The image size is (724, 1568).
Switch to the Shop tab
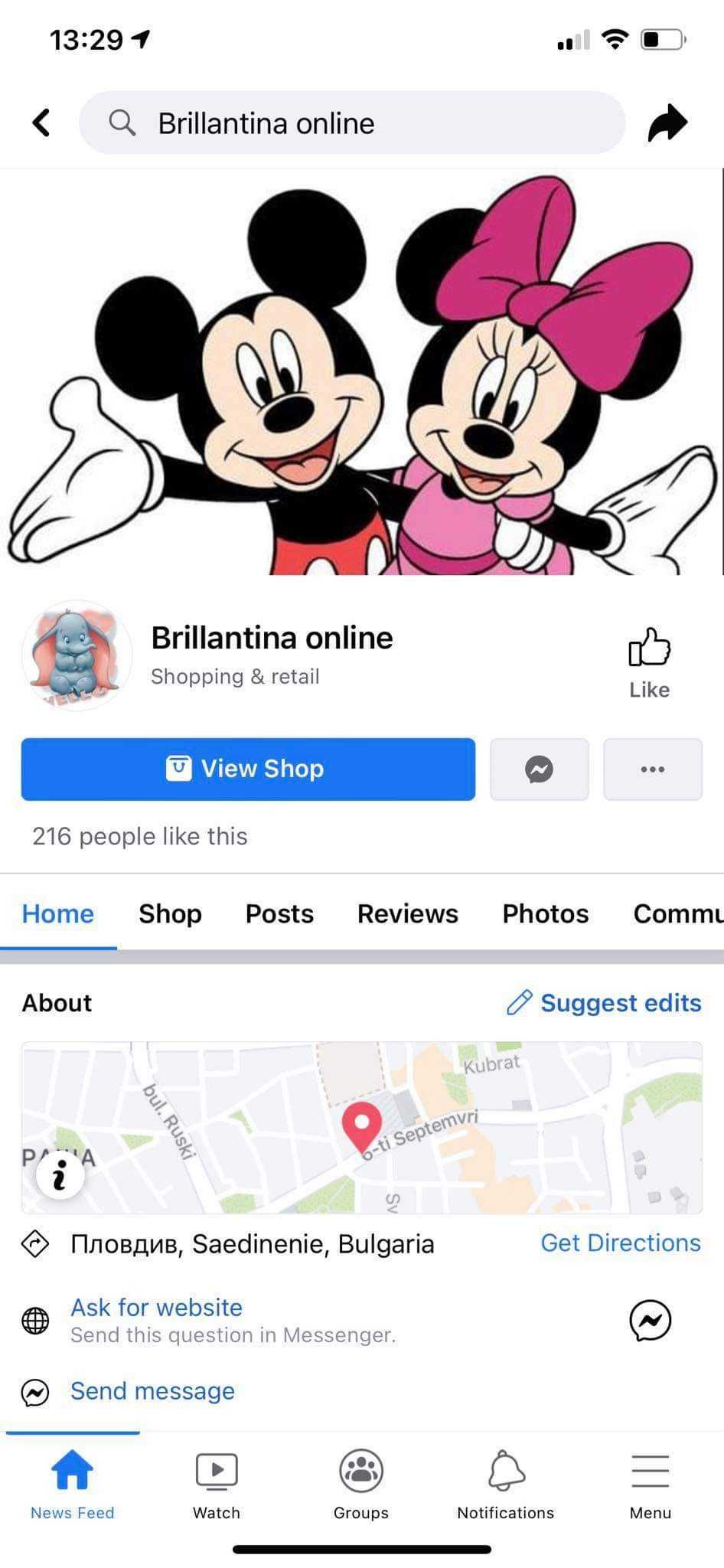(170, 913)
